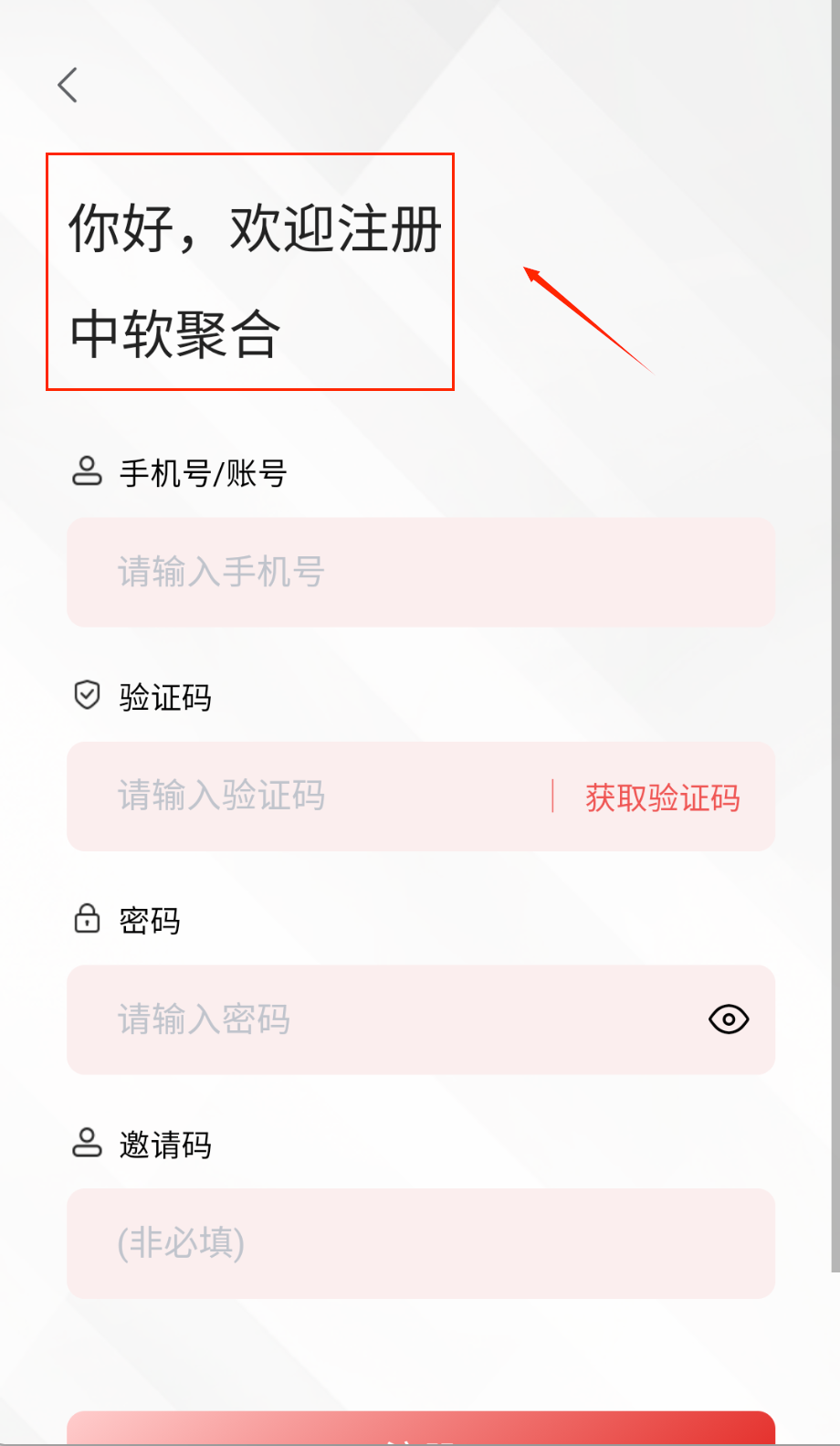Submit the red register button at bottom
This screenshot has height=1446, width=840.
[420, 1430]
